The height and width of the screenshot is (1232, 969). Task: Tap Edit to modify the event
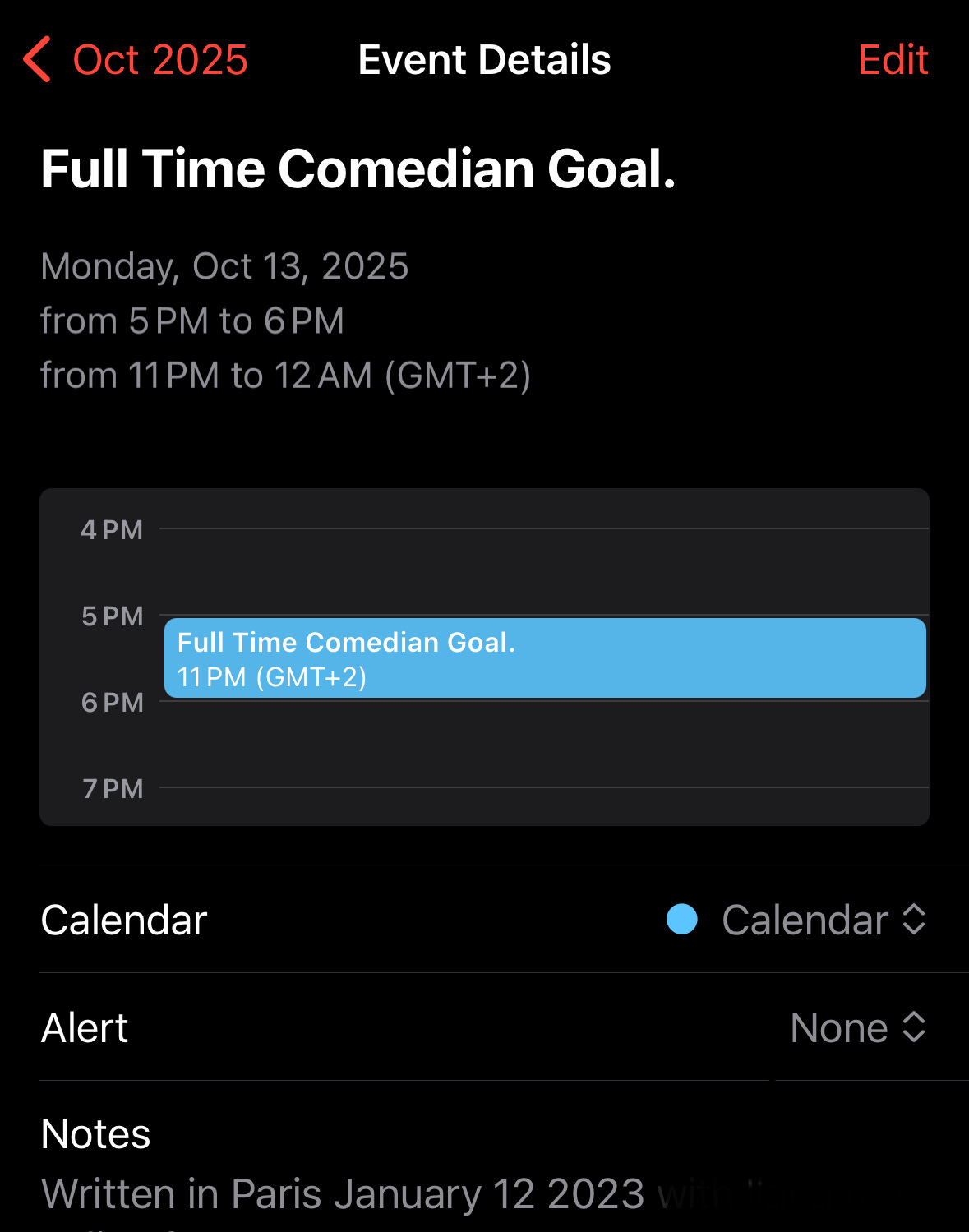pyautogui.click(x=893, y=60)
